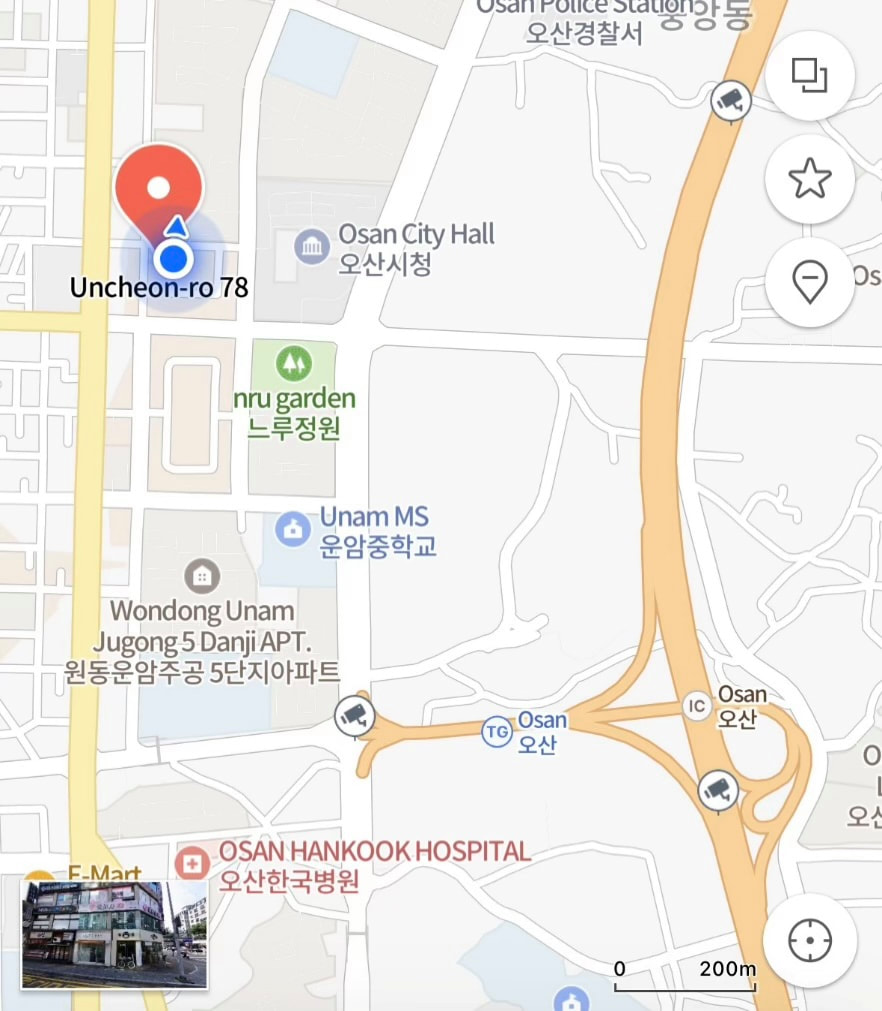This screenshot has height=1011, width=882.
Task: Open the street view thumbnail
Action: [114, 934]
